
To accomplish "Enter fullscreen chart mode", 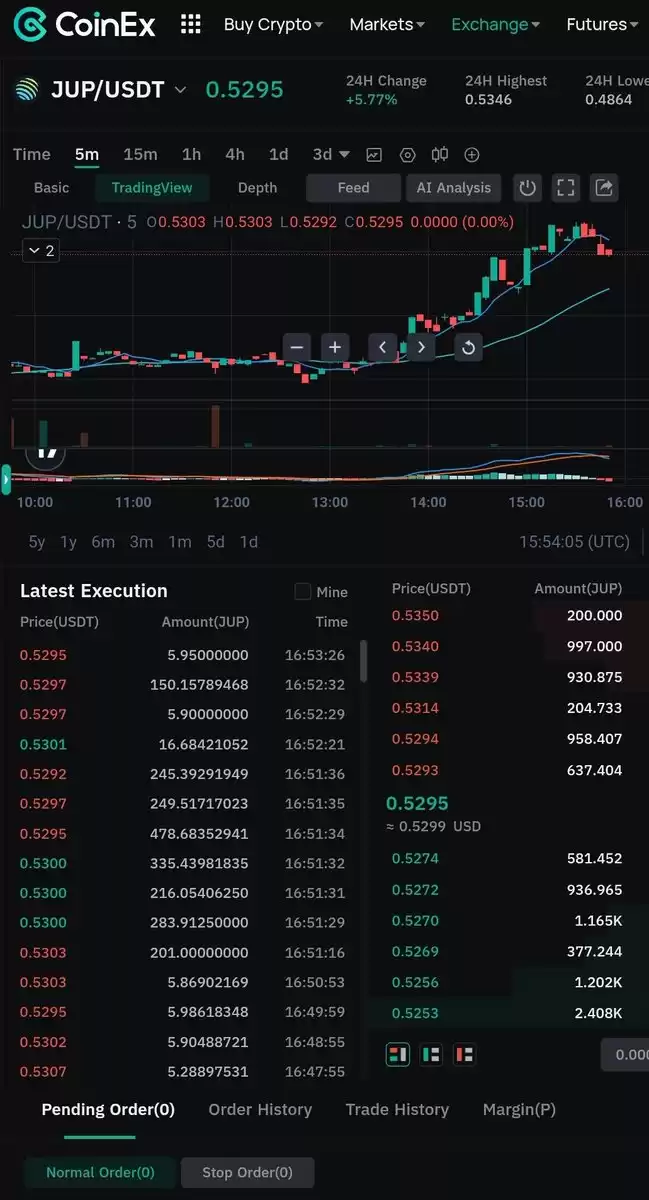I will pyautogui.click(x=565, y=188).
